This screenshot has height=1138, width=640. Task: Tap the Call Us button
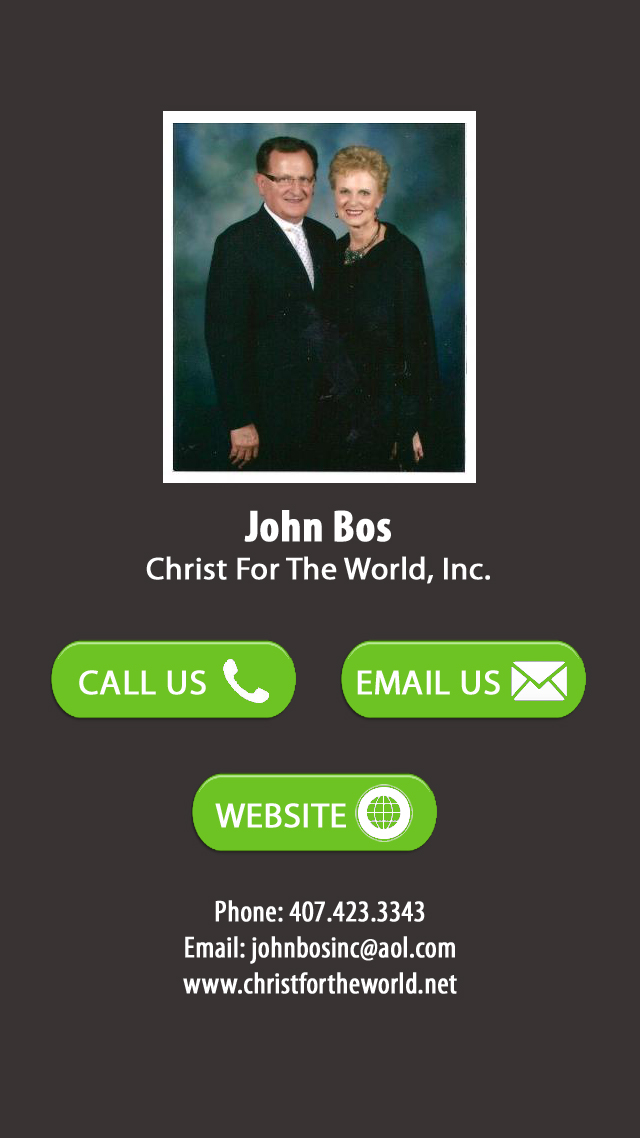coord(173,680)
